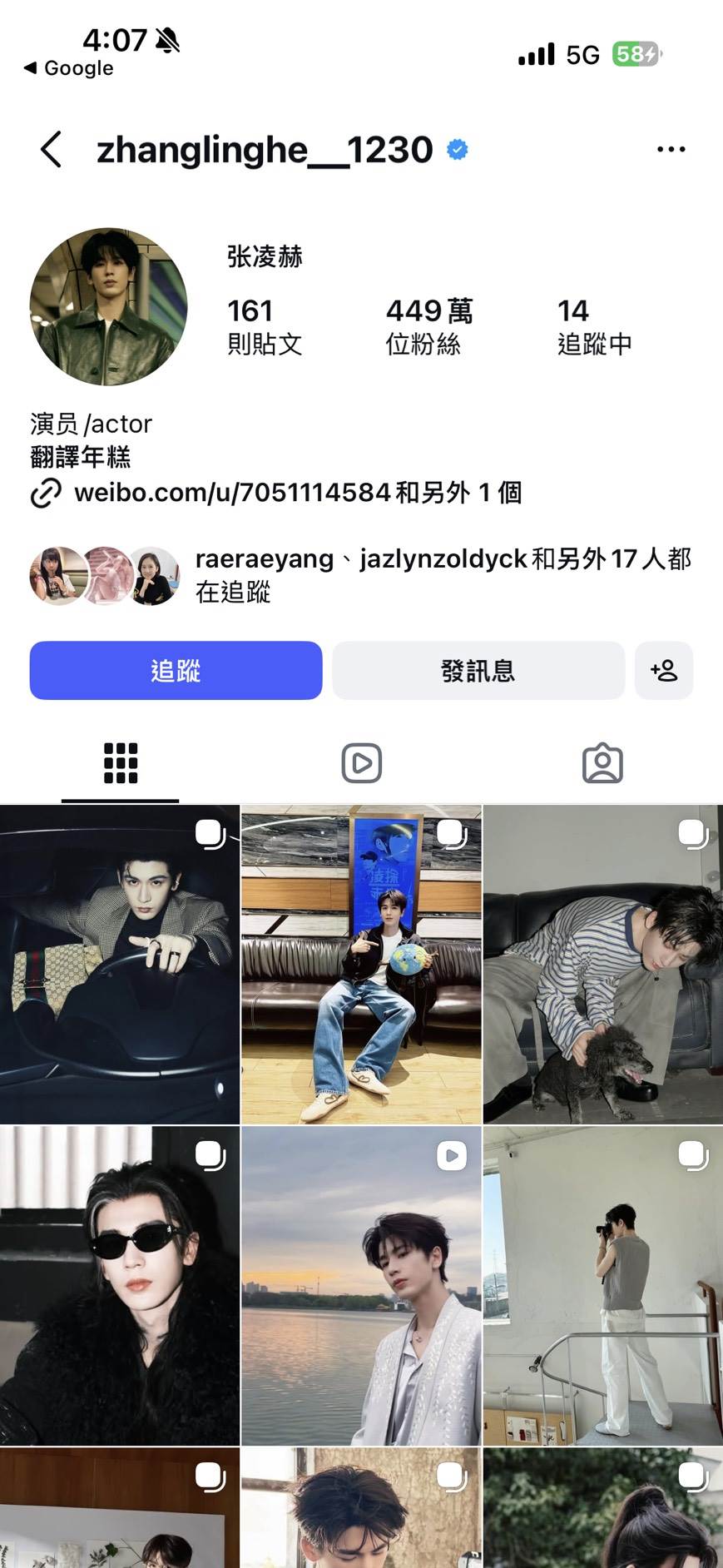
Task: Play the reel by the lake
Action: 361,1286
